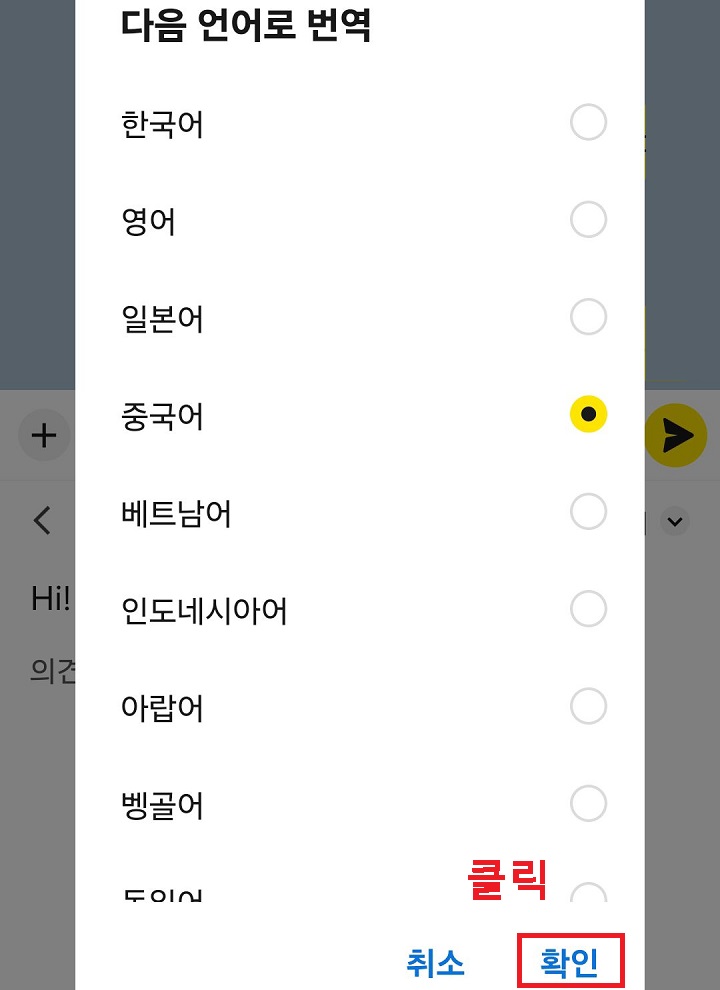Image resolution: width=720 pixels, height=990 pixels.
Task: Select 아랍어 as translation language
Action: [590, 706]
